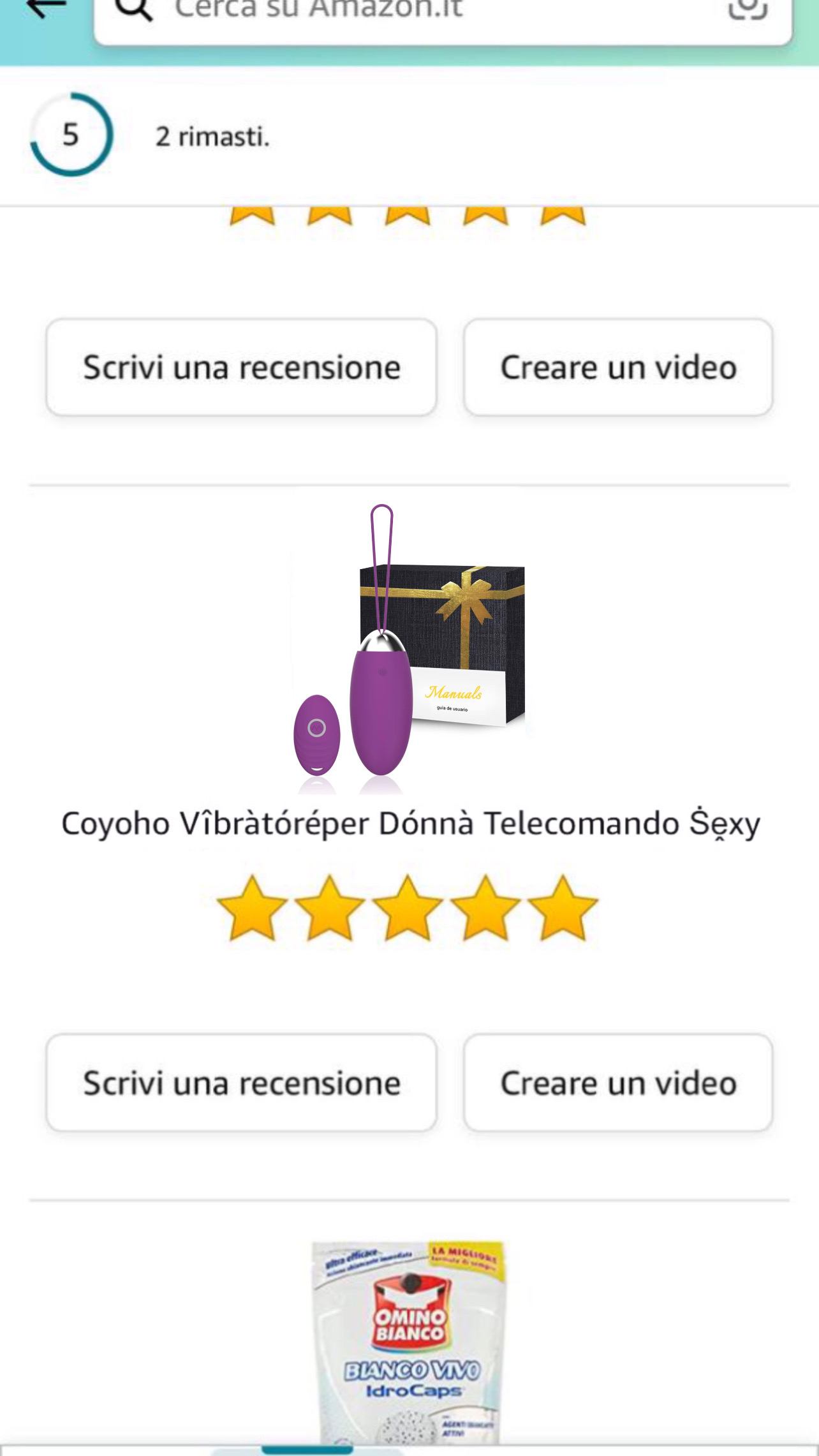Write a review for the Coyoho product

241,1083
